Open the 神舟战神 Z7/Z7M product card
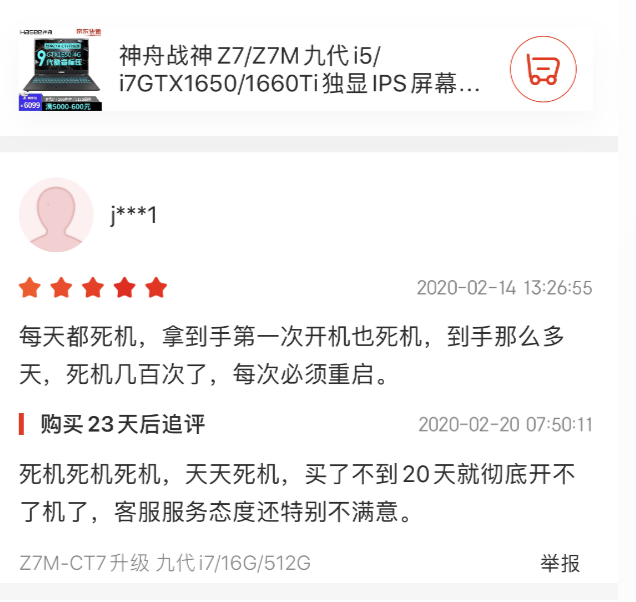Image resolution: width=636 pixels, height=602 pixels. (300, 69)
